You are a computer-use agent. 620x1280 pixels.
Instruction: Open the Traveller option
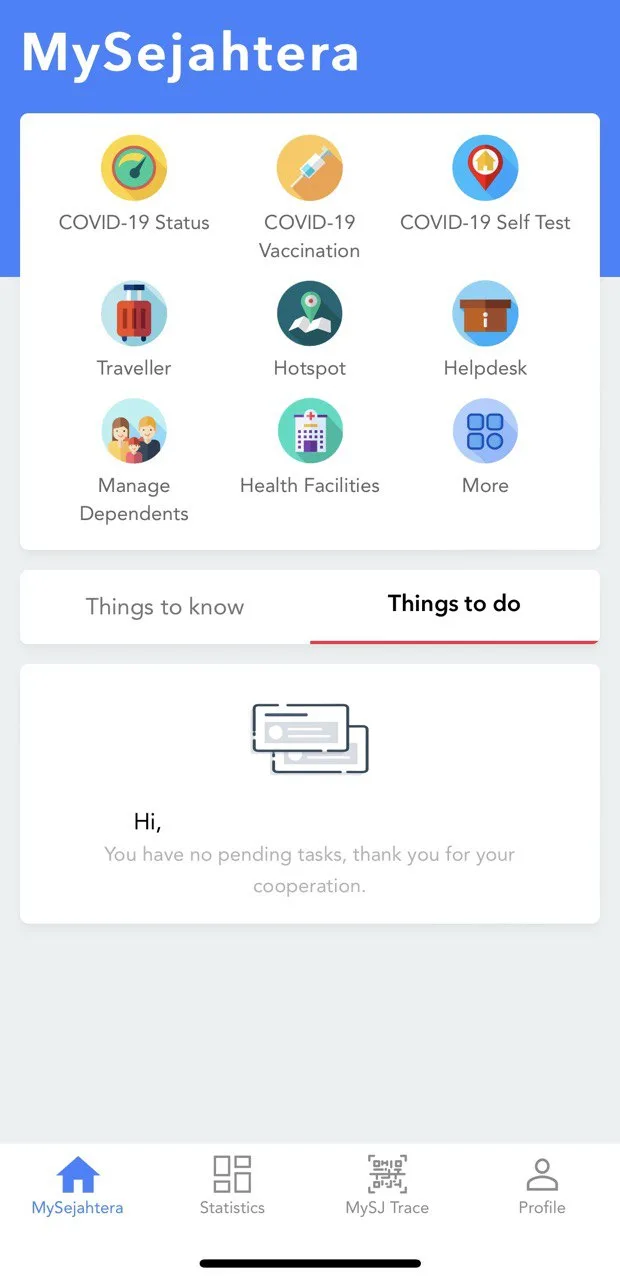[x=134, y=315]
